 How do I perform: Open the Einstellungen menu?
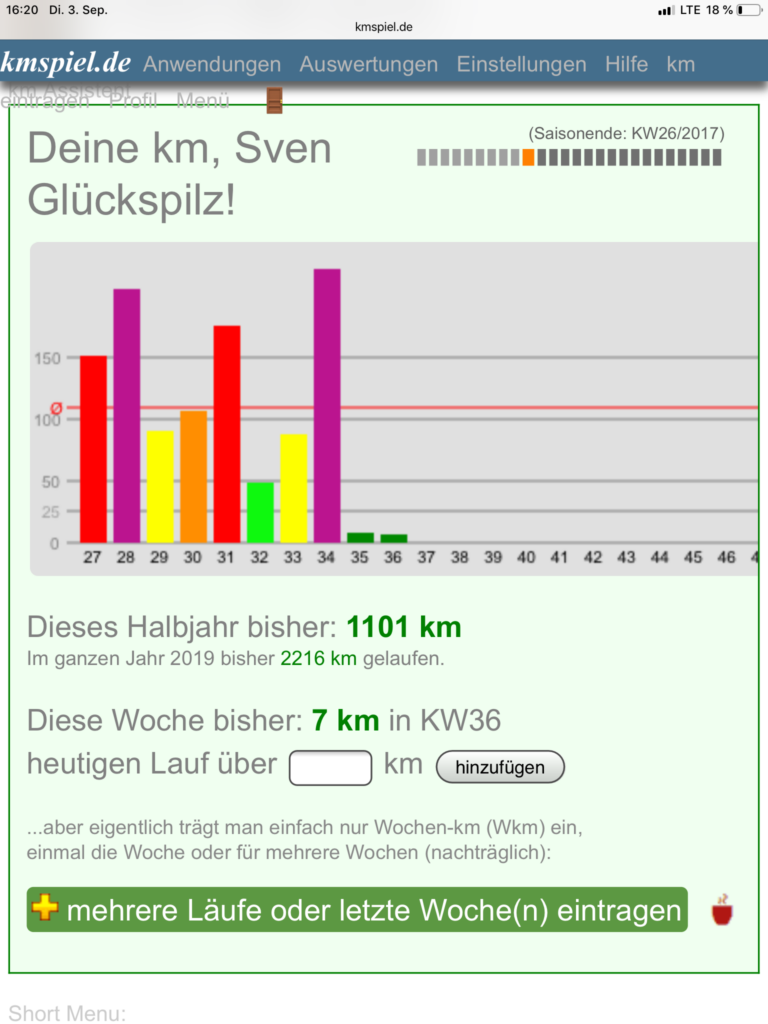click(521, 65)
